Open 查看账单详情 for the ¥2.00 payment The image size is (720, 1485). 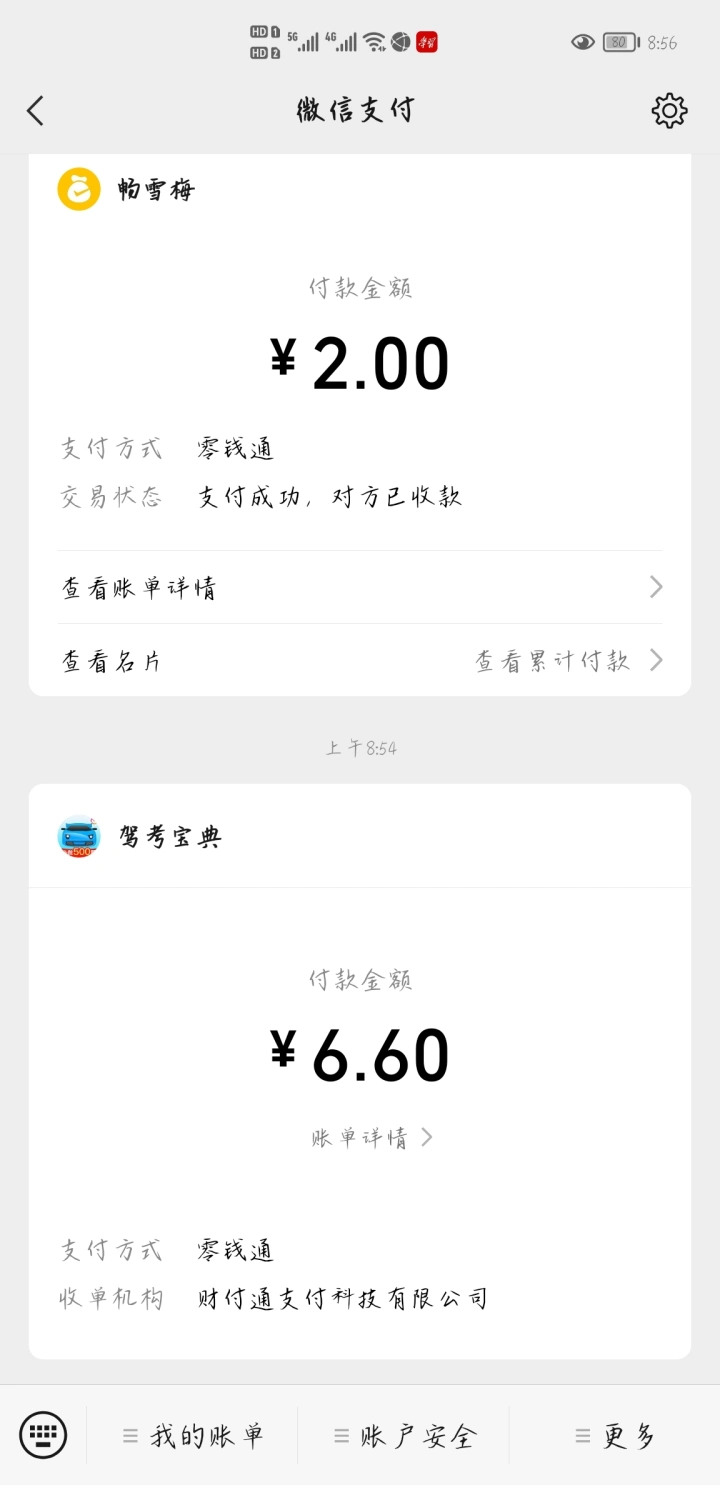tap(360, 587)
